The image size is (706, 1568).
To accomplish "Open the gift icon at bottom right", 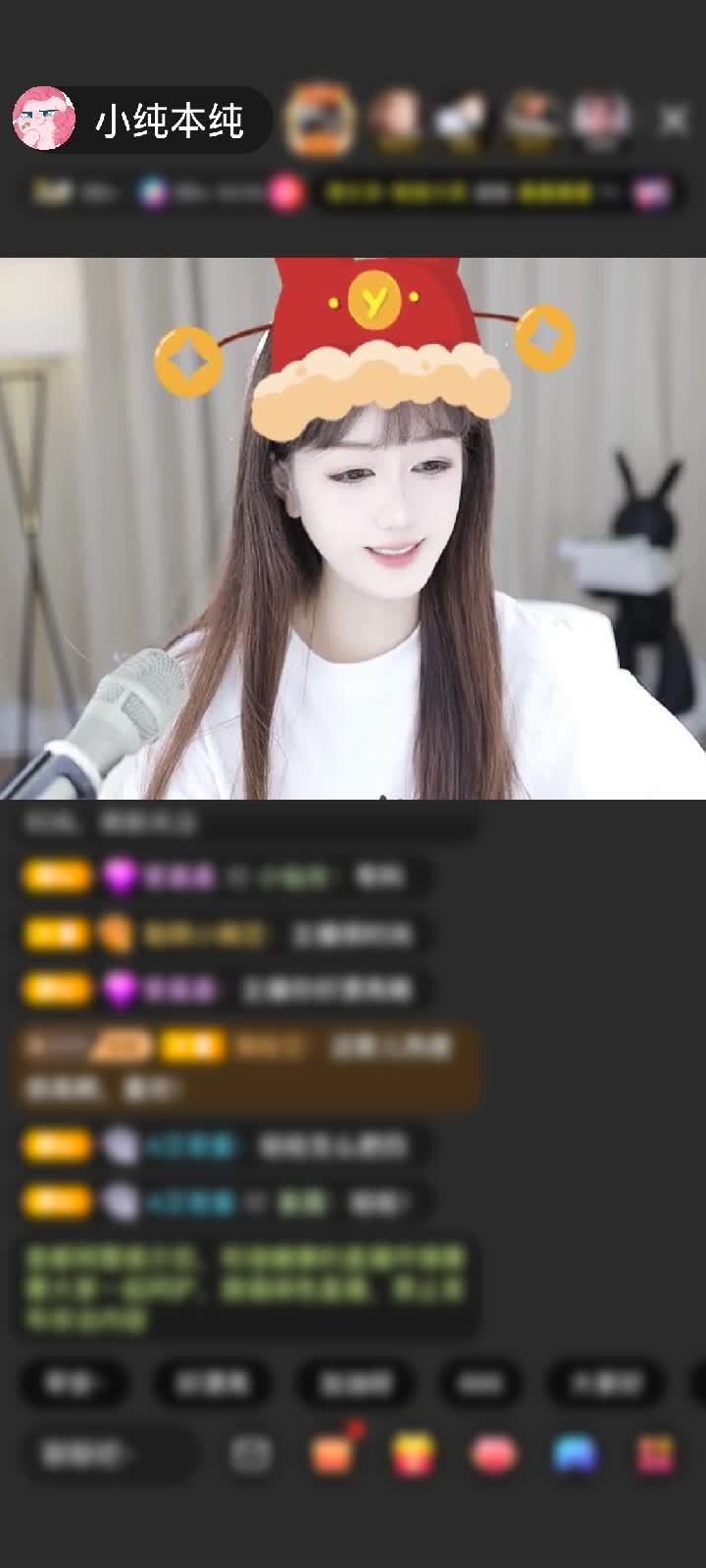I will click(x=655, y=1454).
